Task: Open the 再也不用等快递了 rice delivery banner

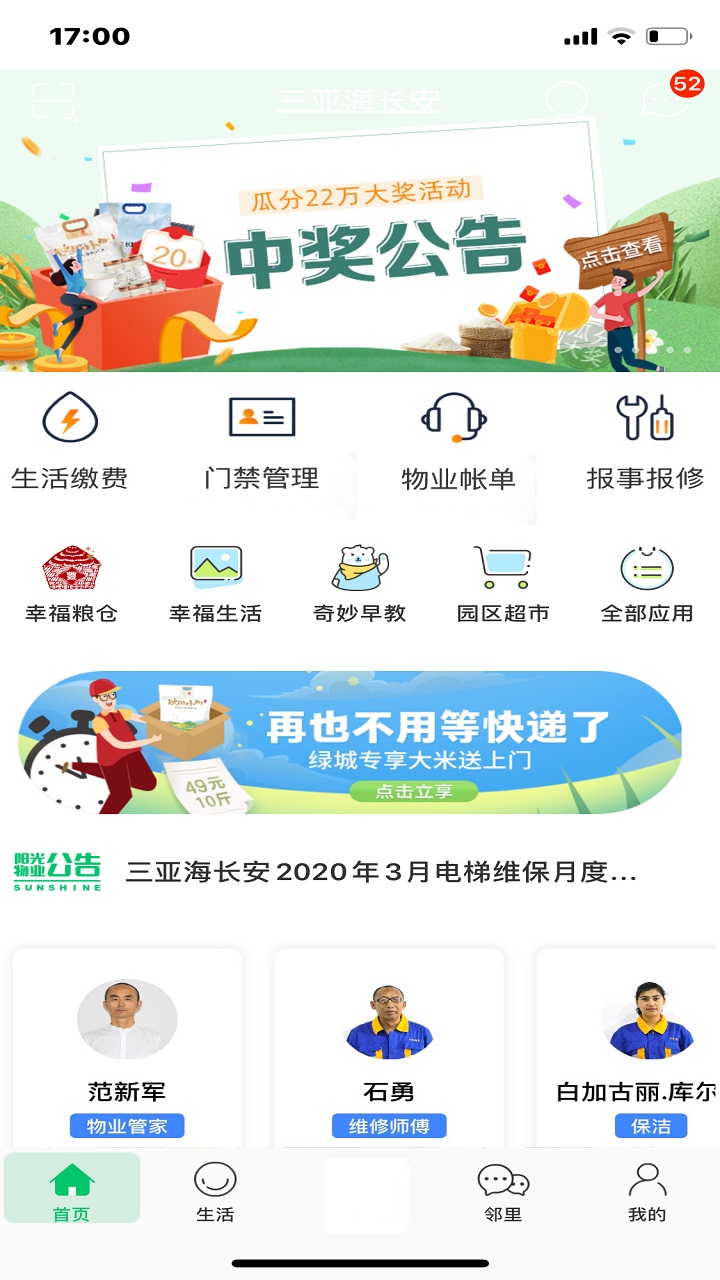Action: click(350, 742)
